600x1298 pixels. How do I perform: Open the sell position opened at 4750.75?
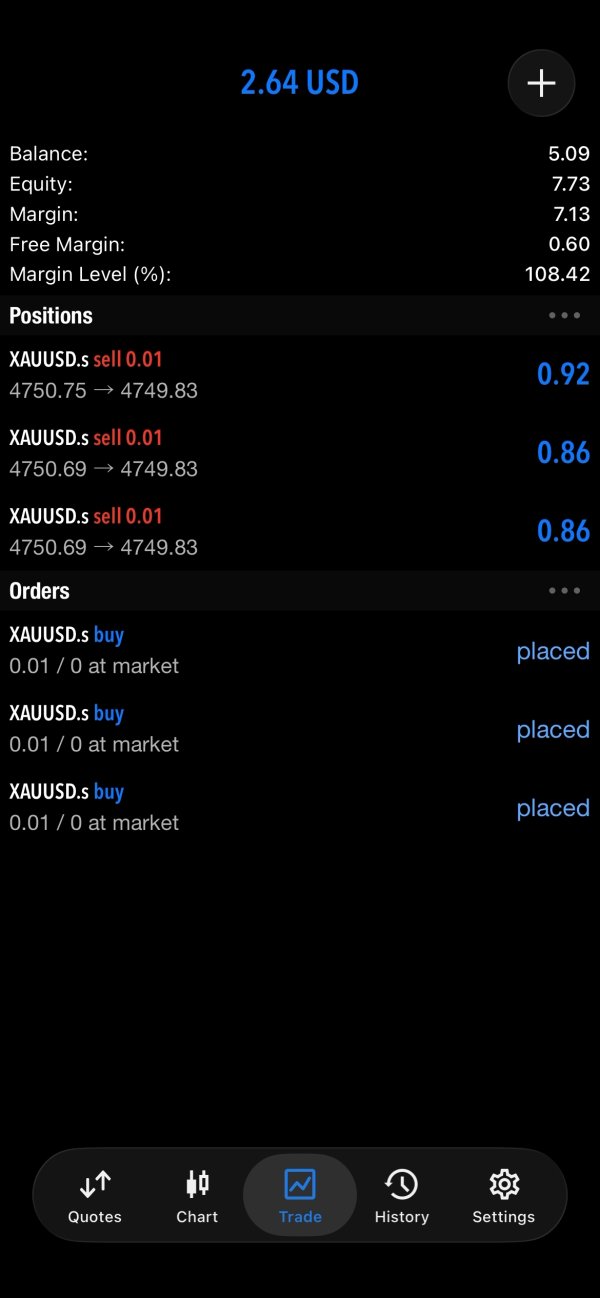pyautogui.click(x=300, y=374)
